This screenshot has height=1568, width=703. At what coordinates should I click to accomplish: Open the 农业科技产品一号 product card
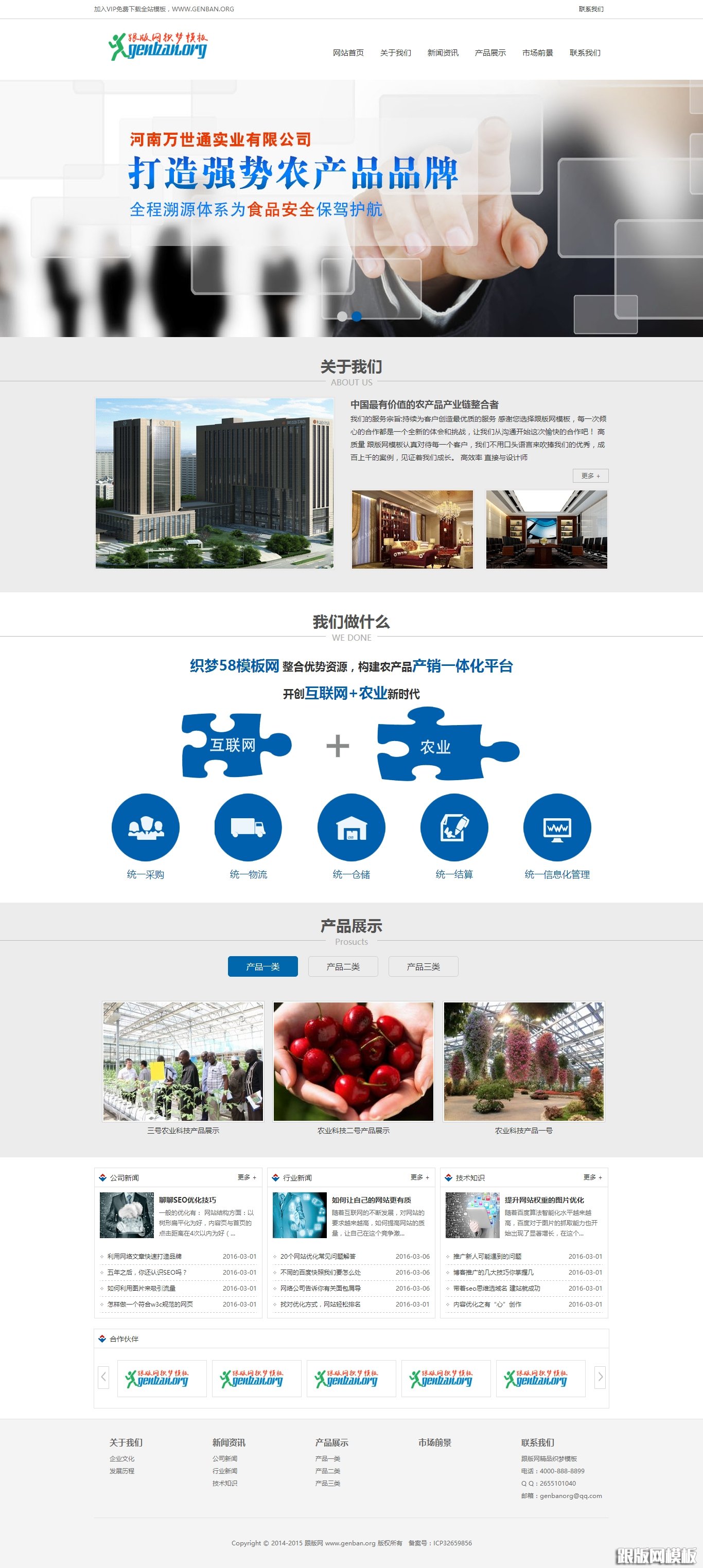point(523,1062)
